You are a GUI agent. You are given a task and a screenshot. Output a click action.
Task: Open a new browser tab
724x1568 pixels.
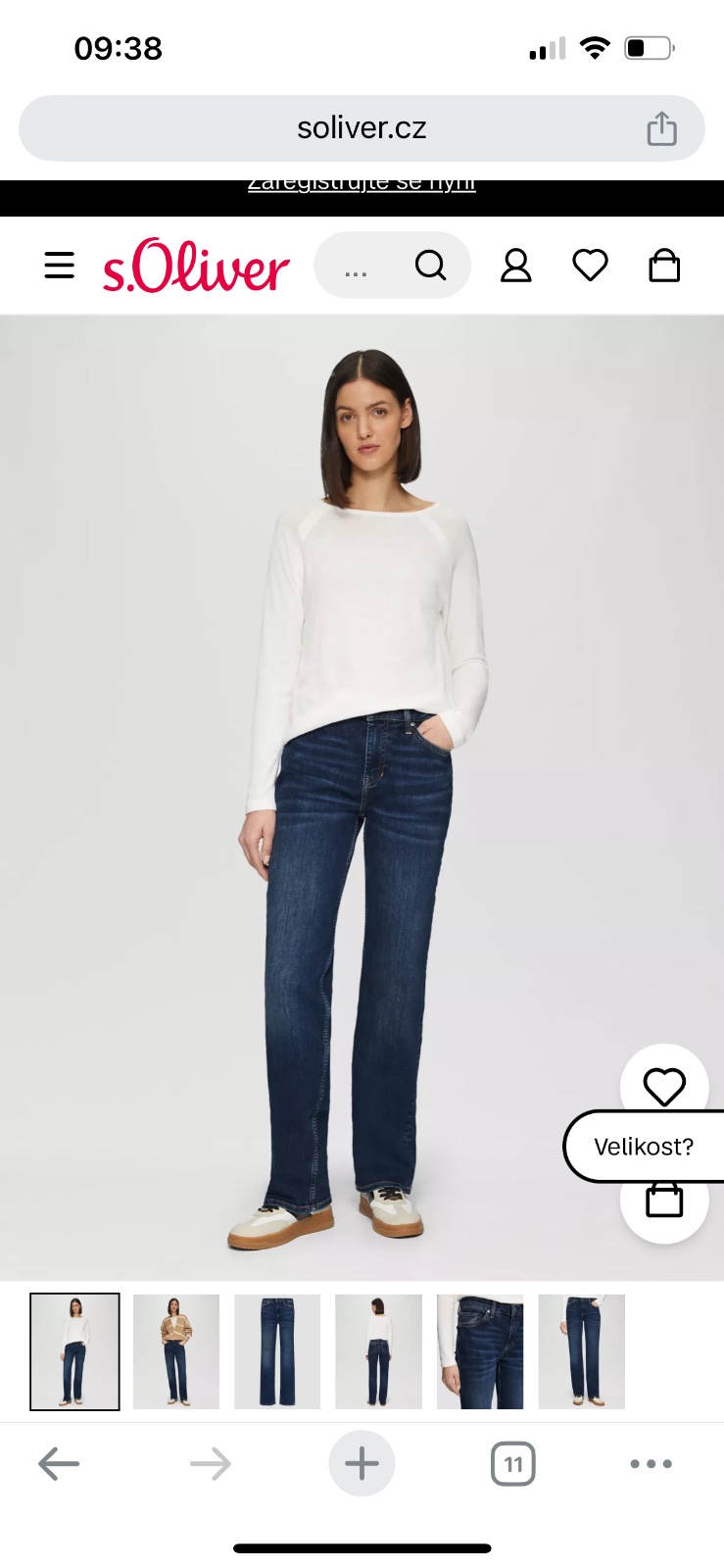362,1464
